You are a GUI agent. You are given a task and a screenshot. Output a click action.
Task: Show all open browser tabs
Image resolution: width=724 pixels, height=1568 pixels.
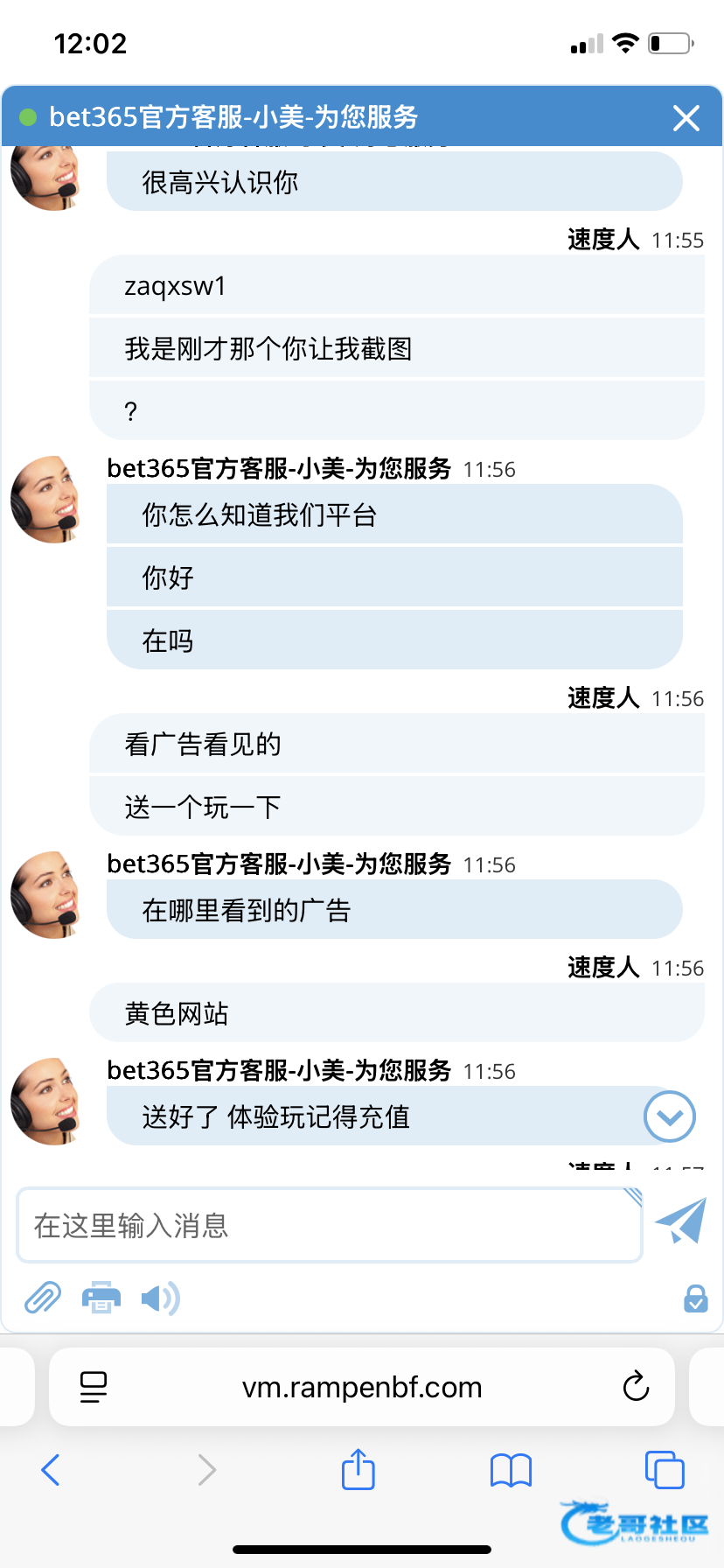click(665, 1470)
